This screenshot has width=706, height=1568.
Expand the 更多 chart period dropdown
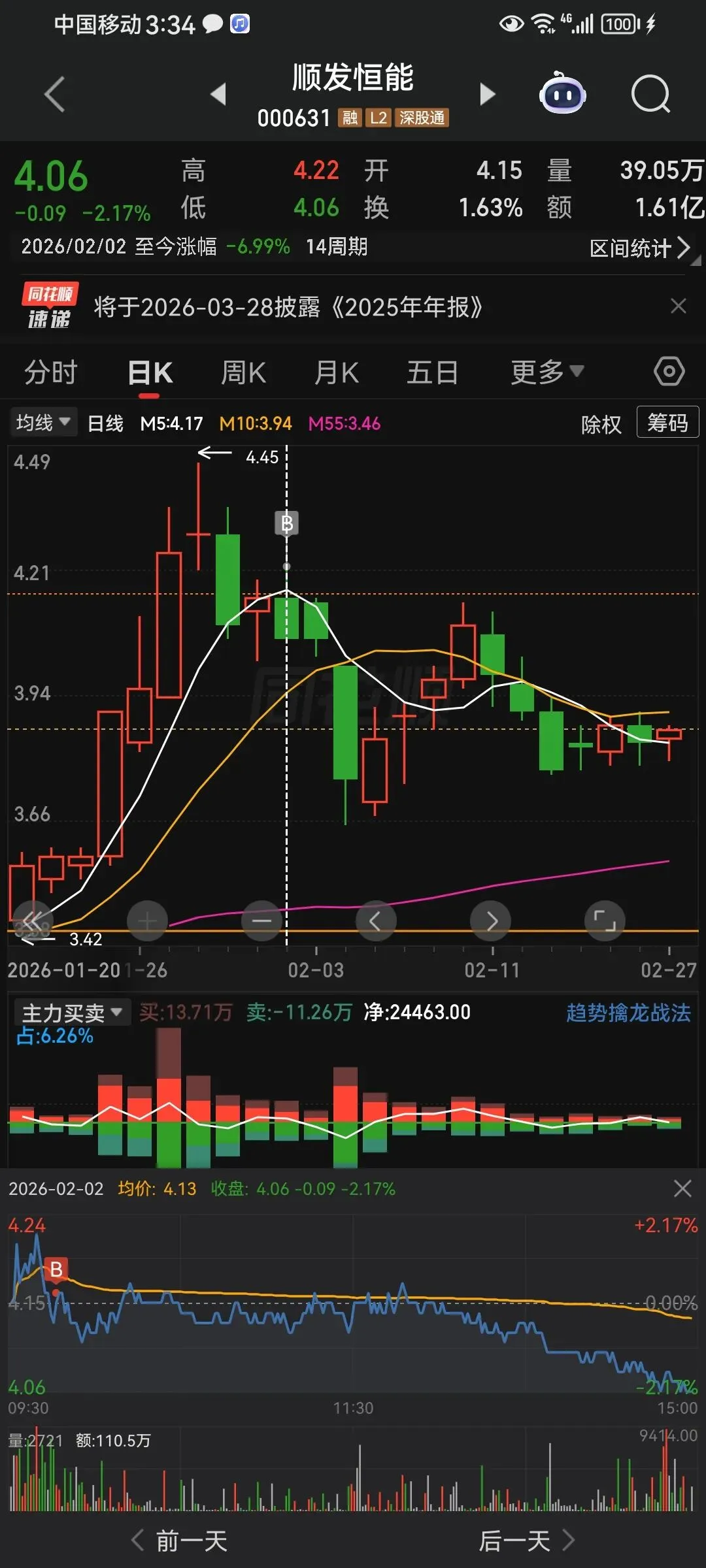click(x=546, y=373)
